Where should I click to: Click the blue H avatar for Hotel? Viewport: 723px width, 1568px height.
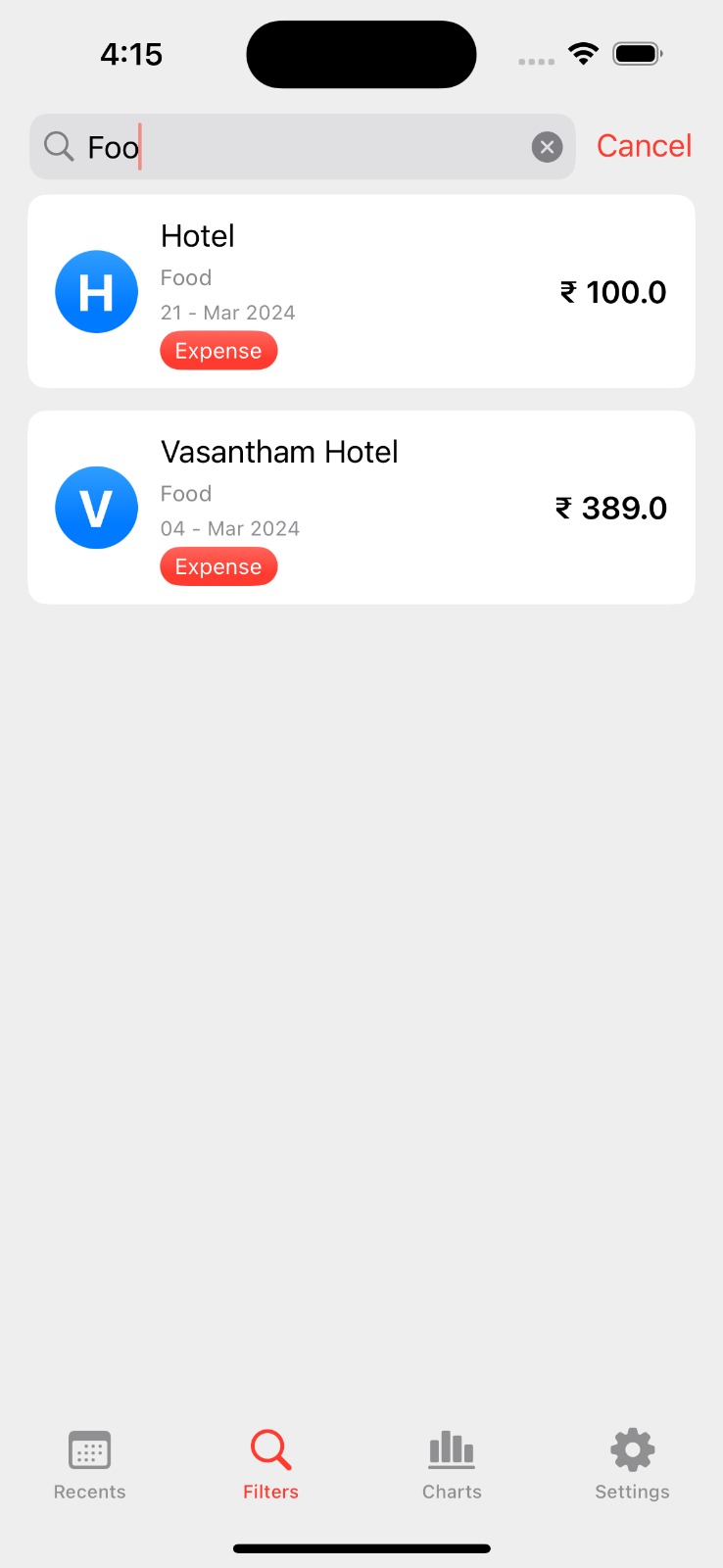pyautogui.click(x=96, y=291)
